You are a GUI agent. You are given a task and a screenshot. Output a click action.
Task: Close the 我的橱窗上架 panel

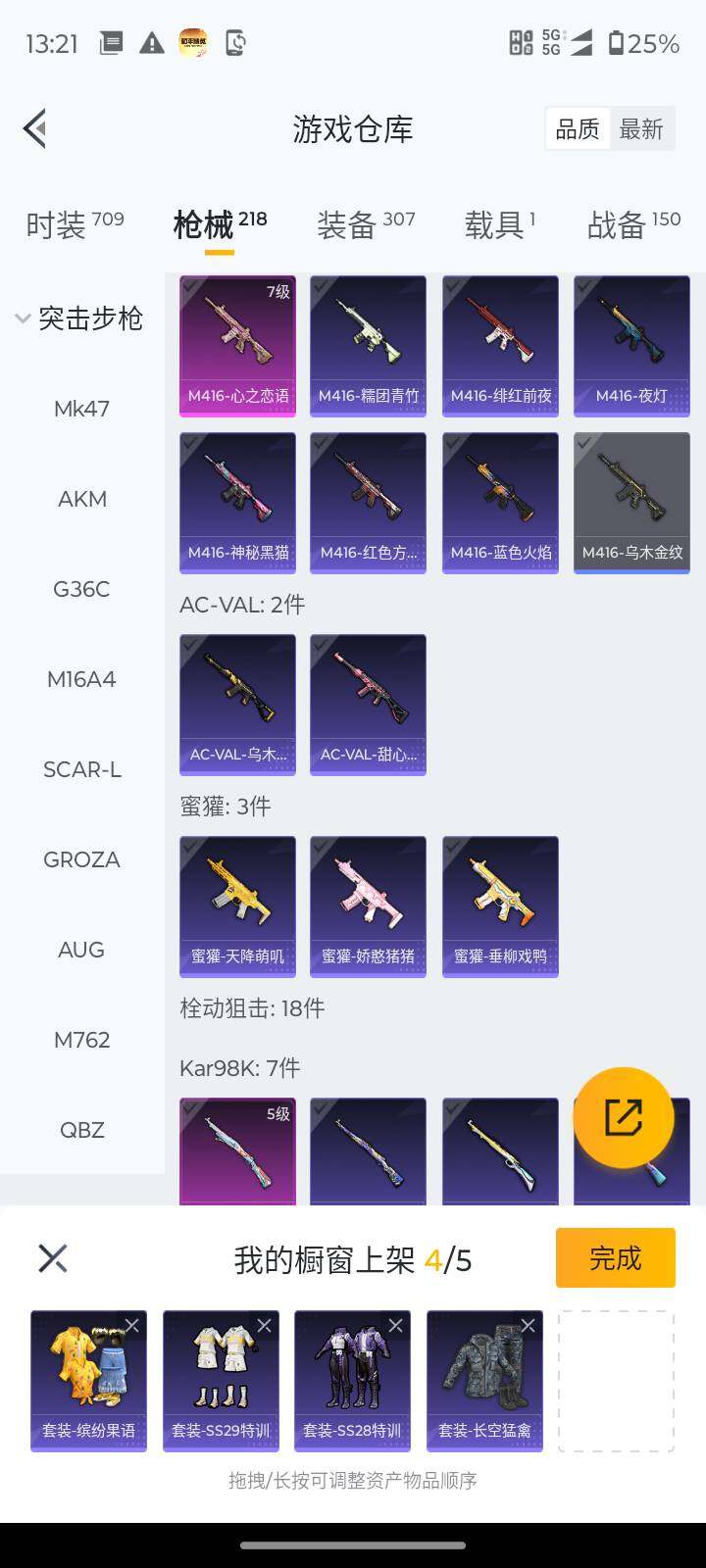tap(53, 1258)
